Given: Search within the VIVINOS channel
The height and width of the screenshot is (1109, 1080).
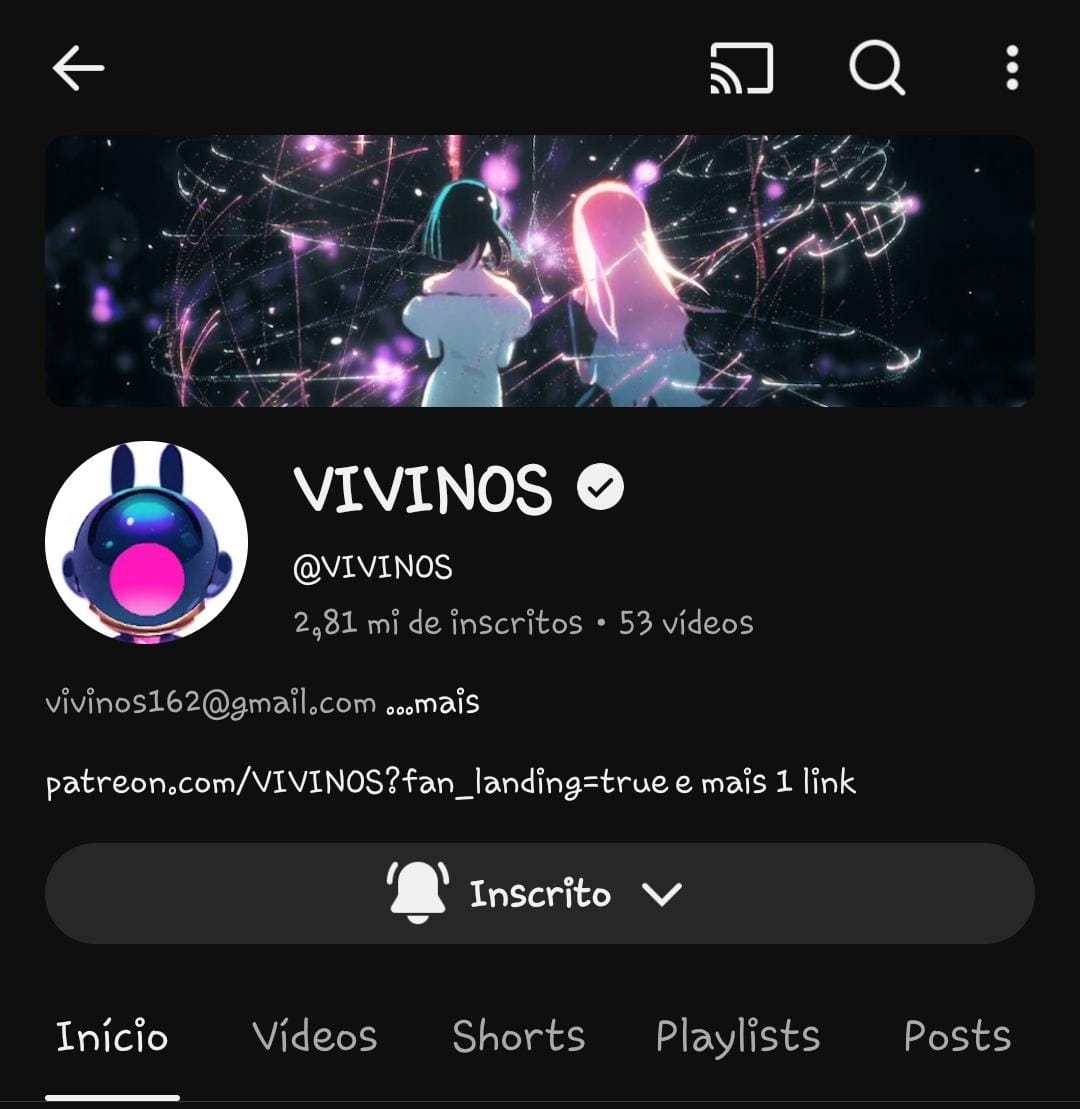Looking at the screenshot, I should point(877,68).
